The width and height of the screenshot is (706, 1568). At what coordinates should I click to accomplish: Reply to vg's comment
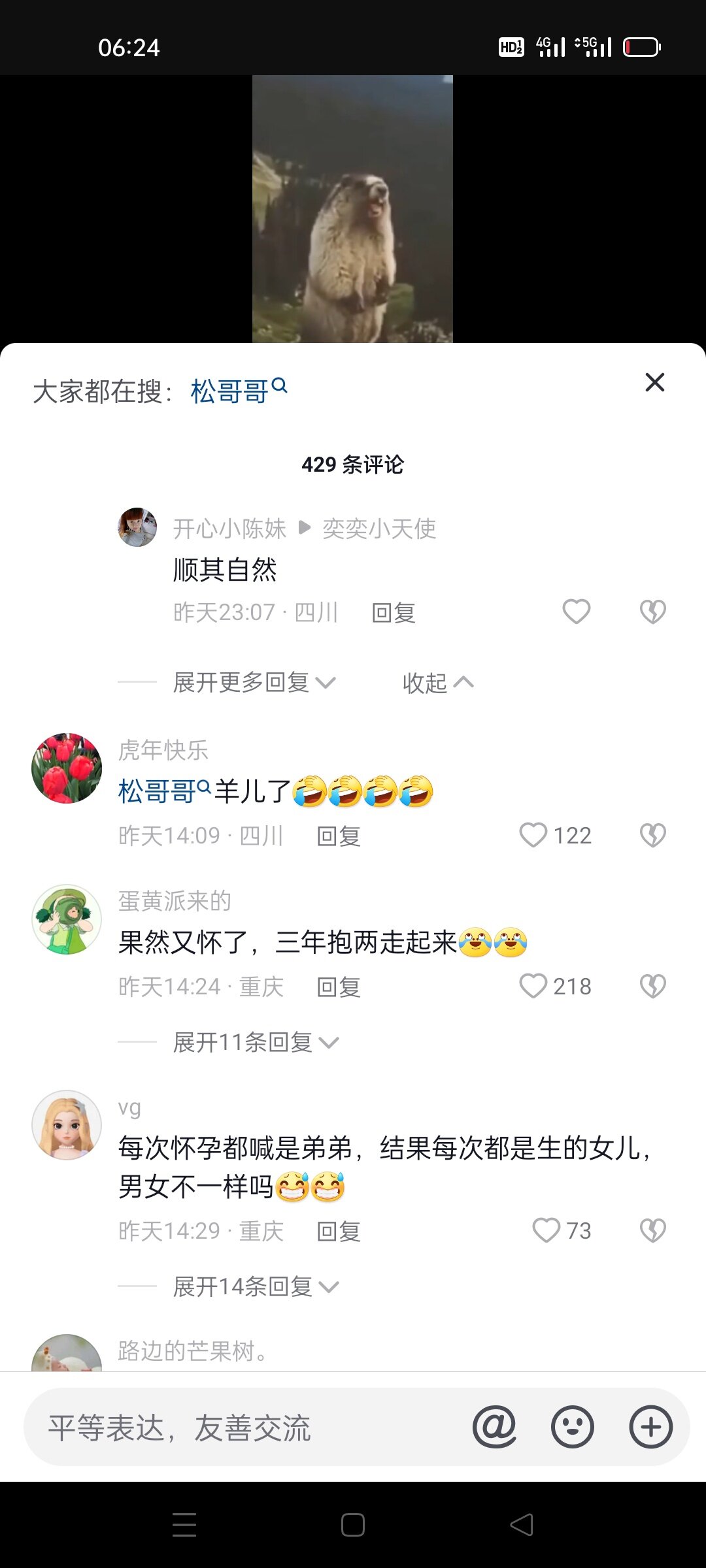pos(339,1231)
